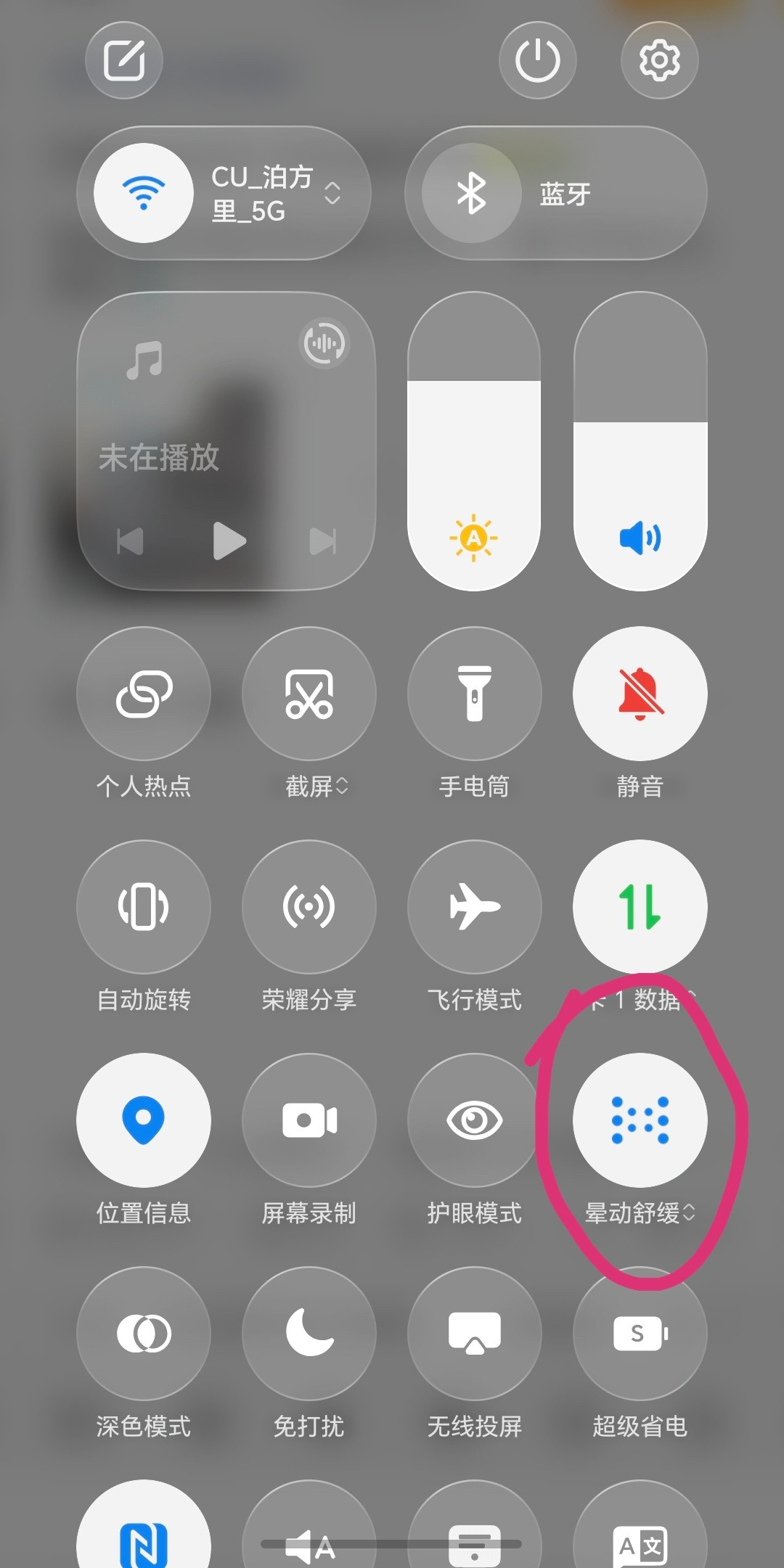Enable 无线投屏 wireless screen casting
The image size is (784, 1568).
(x=475, y=1332)
